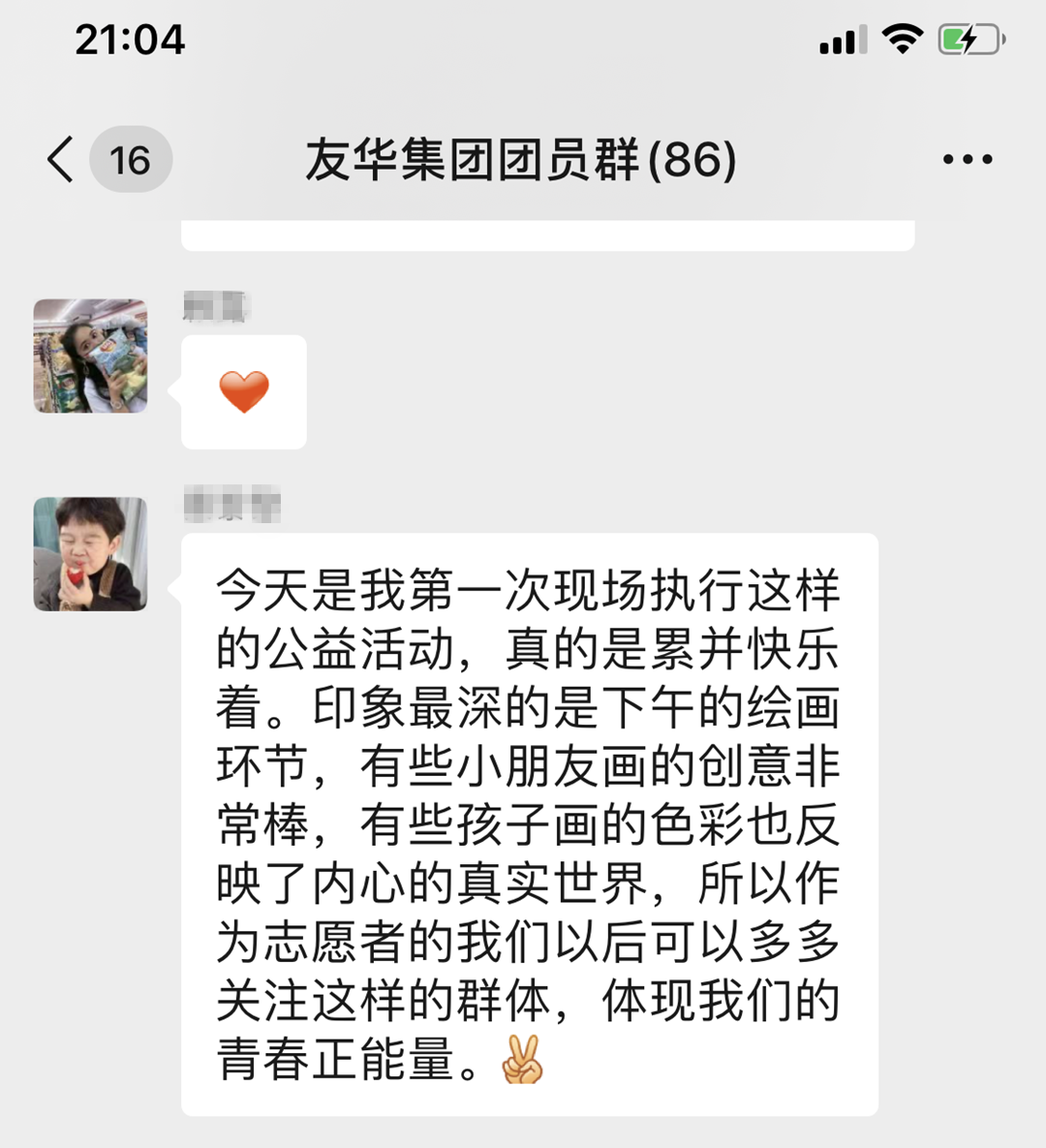Open profile of the heart emoji sender
The height and width of the screenshot is (1148, 1046).
click(x=91, y=356)
